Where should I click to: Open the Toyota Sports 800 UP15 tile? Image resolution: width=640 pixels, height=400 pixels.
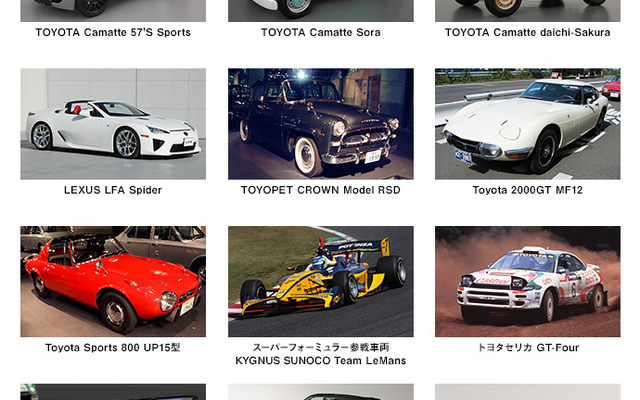113,281
